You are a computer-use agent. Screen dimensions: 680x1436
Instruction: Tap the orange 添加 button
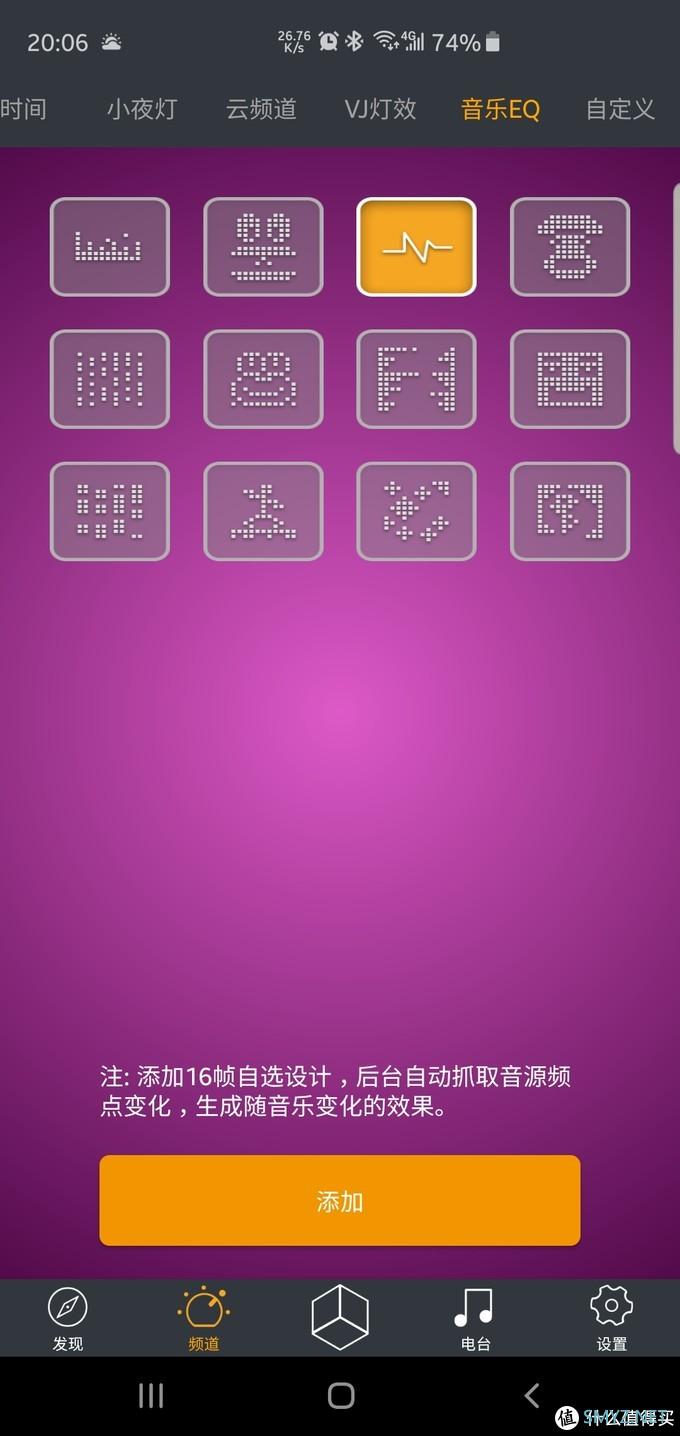click(339, 1201)
